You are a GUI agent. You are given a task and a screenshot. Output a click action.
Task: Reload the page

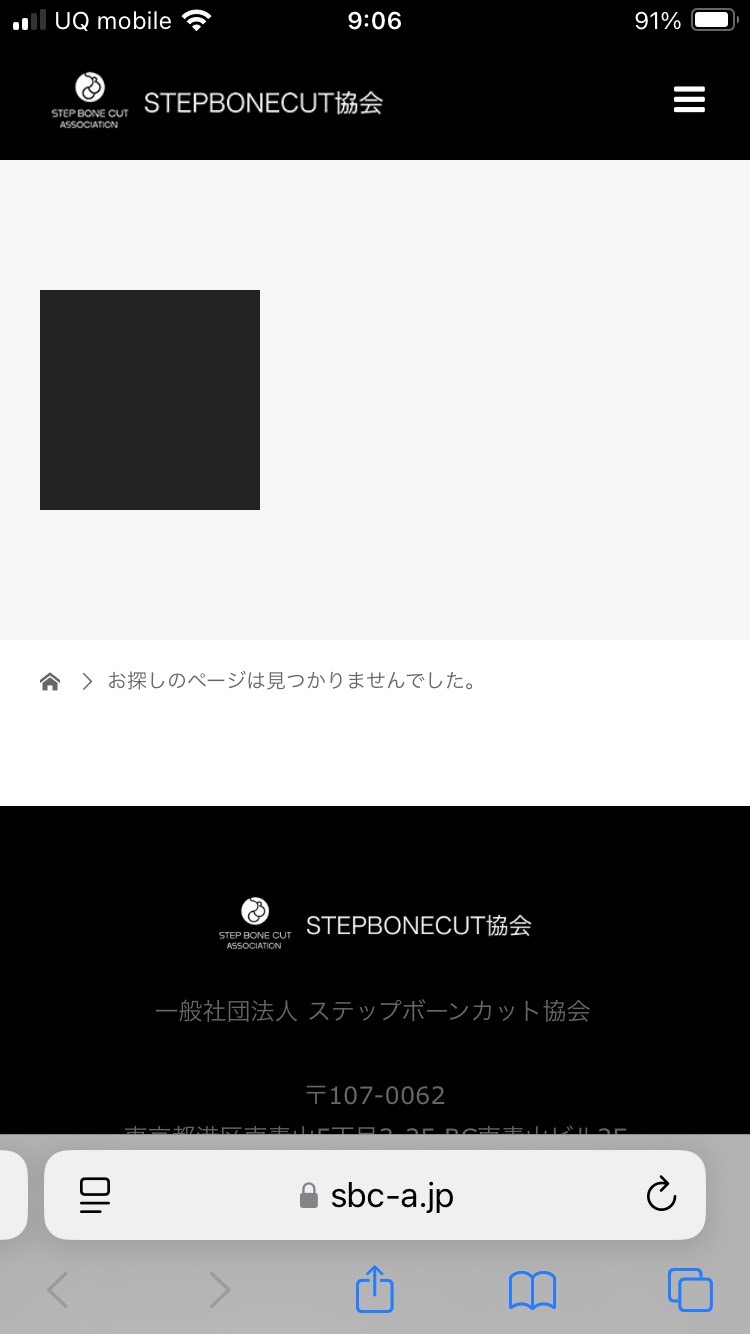tap(661, 1195)
